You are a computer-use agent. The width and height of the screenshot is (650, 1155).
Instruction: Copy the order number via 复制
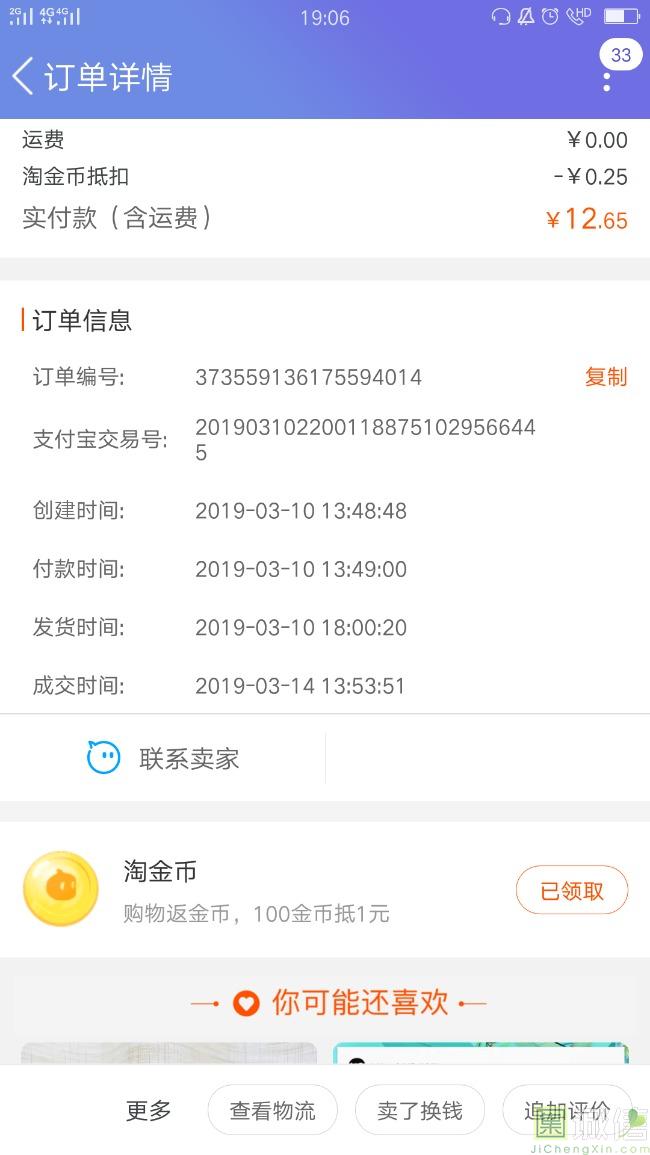point(605,377)
